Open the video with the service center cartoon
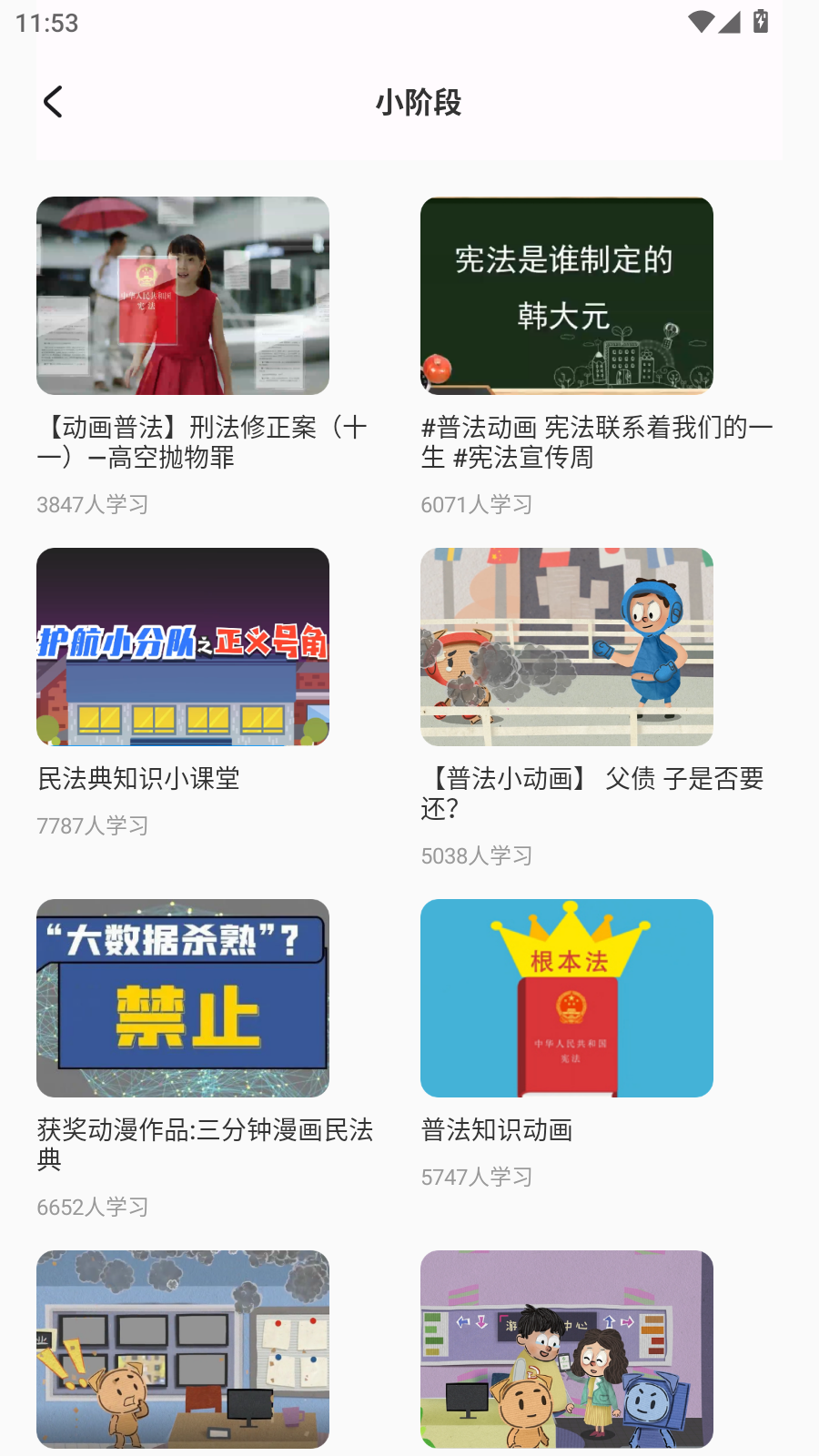 point(566,1349)
